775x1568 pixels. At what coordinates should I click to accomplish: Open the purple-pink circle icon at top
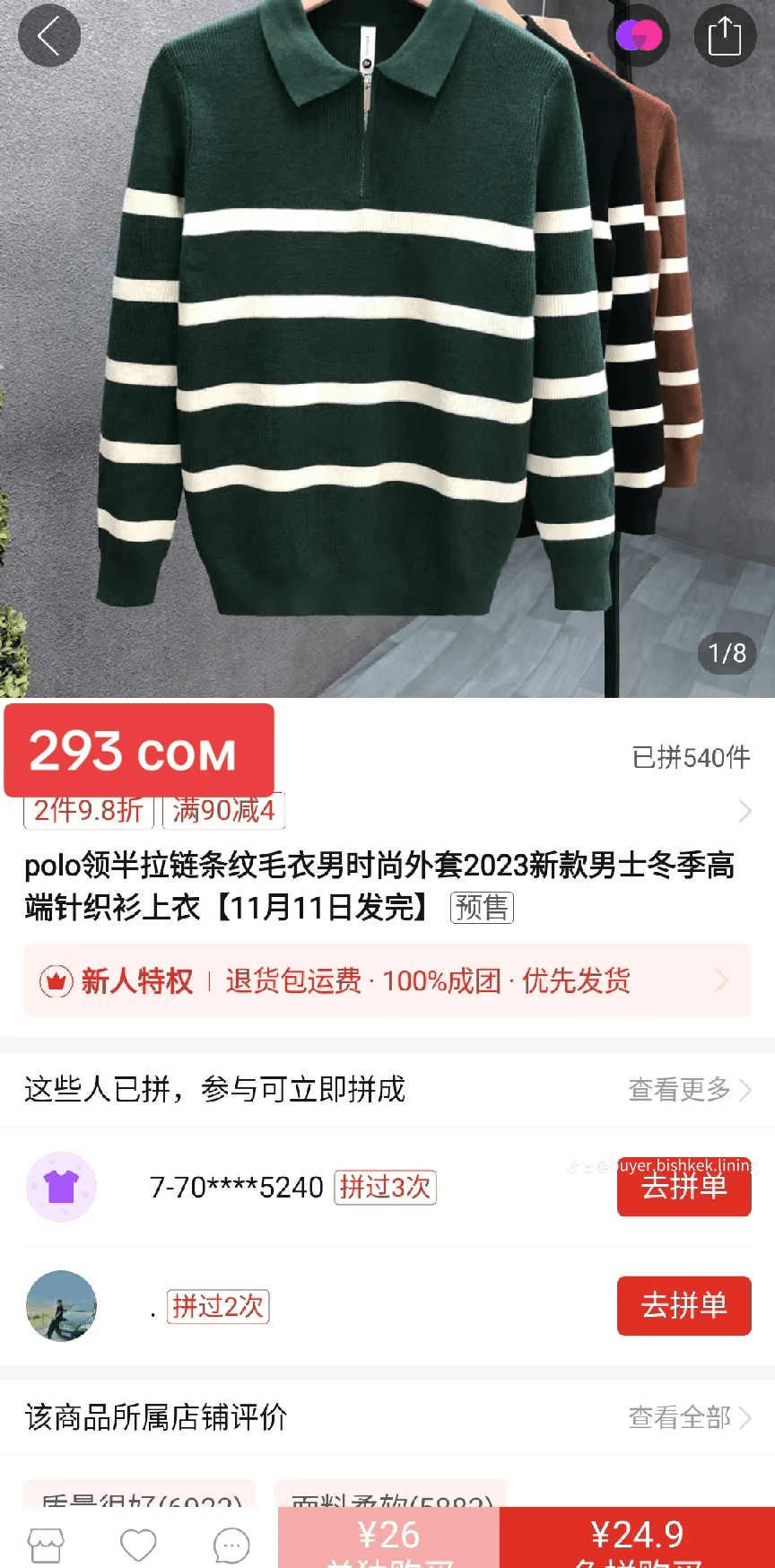(639, 37)
